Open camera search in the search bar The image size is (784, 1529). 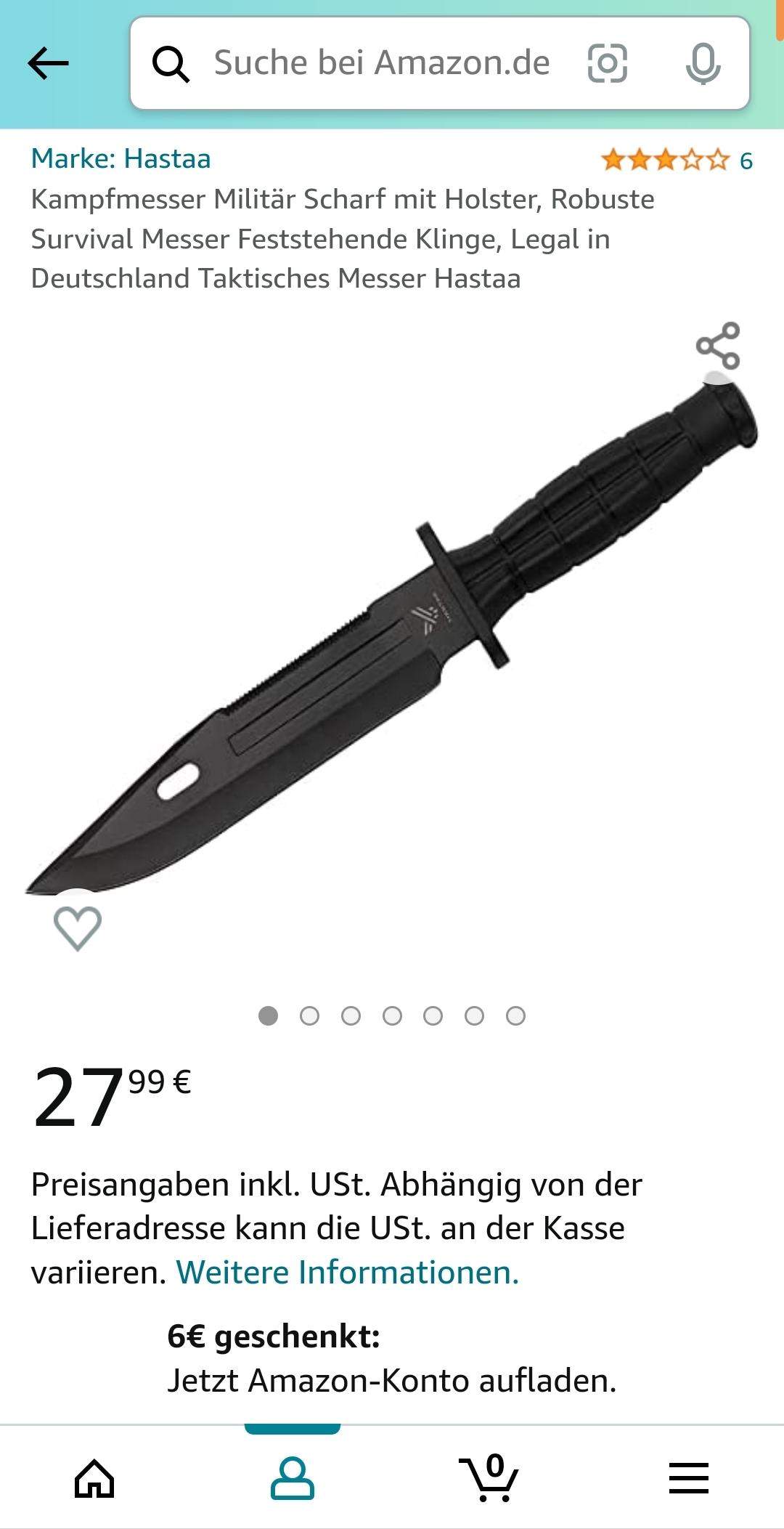607,63
